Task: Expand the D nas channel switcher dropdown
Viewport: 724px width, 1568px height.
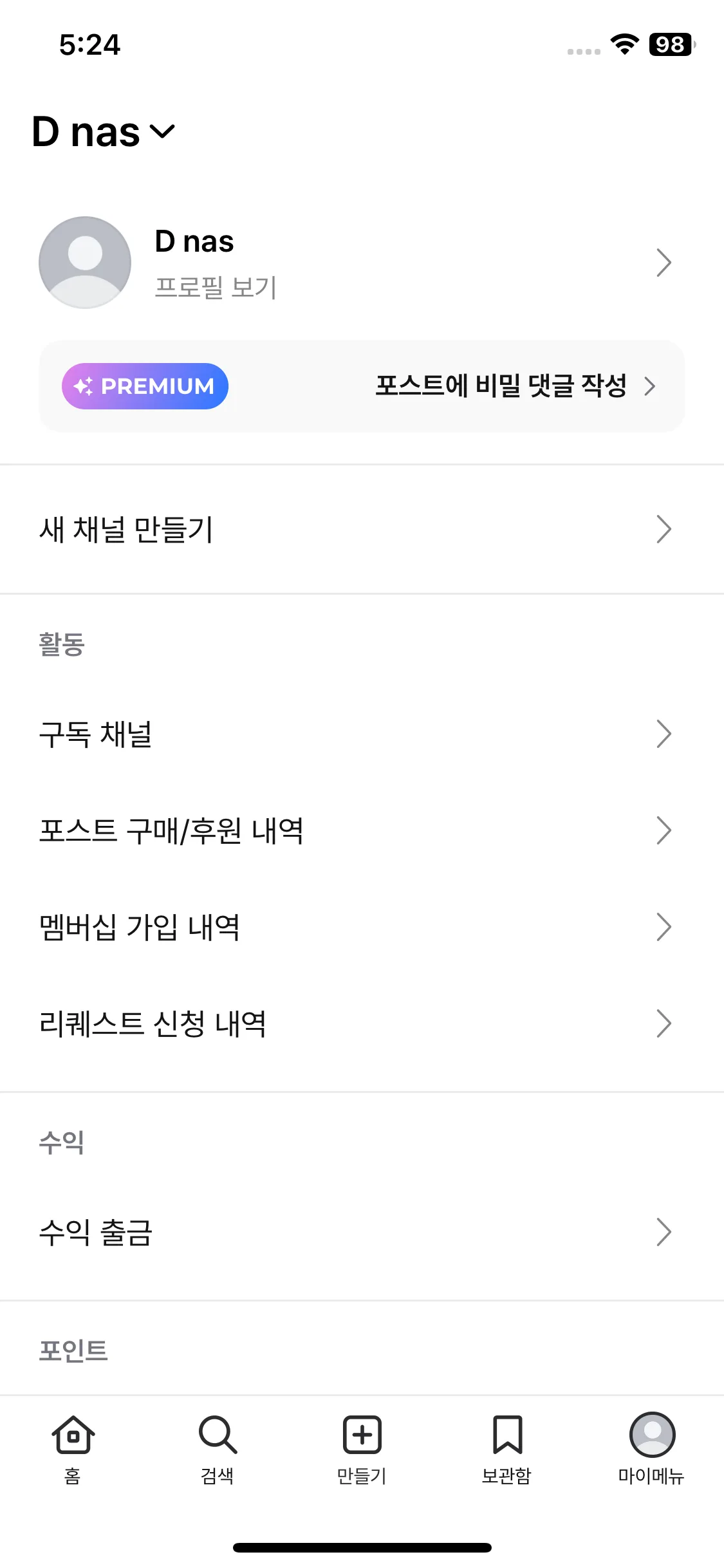Action: [x=104, y=132]
